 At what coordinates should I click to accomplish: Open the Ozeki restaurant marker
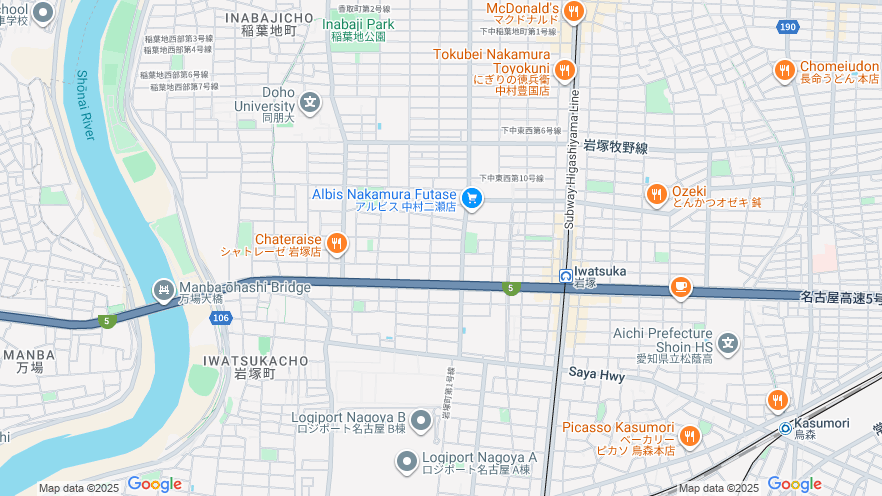point(656,194)
